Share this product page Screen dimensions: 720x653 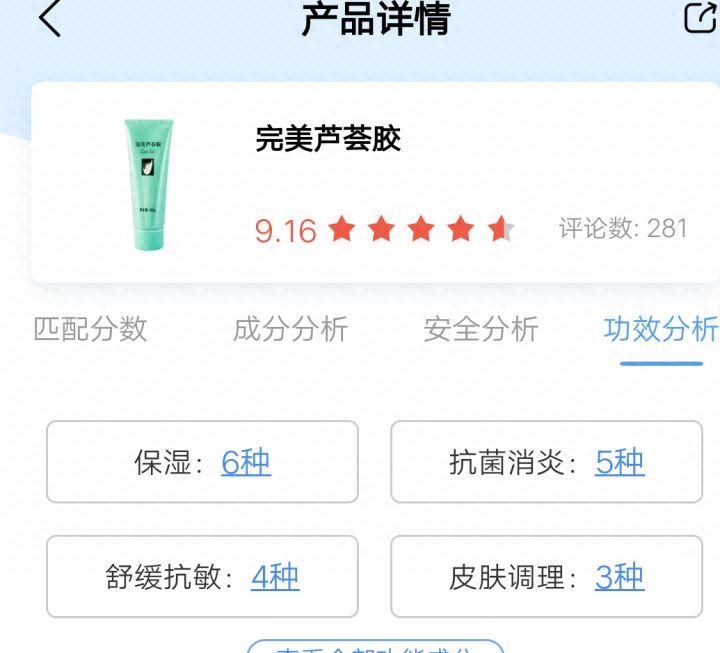click(x=698, y=18)
